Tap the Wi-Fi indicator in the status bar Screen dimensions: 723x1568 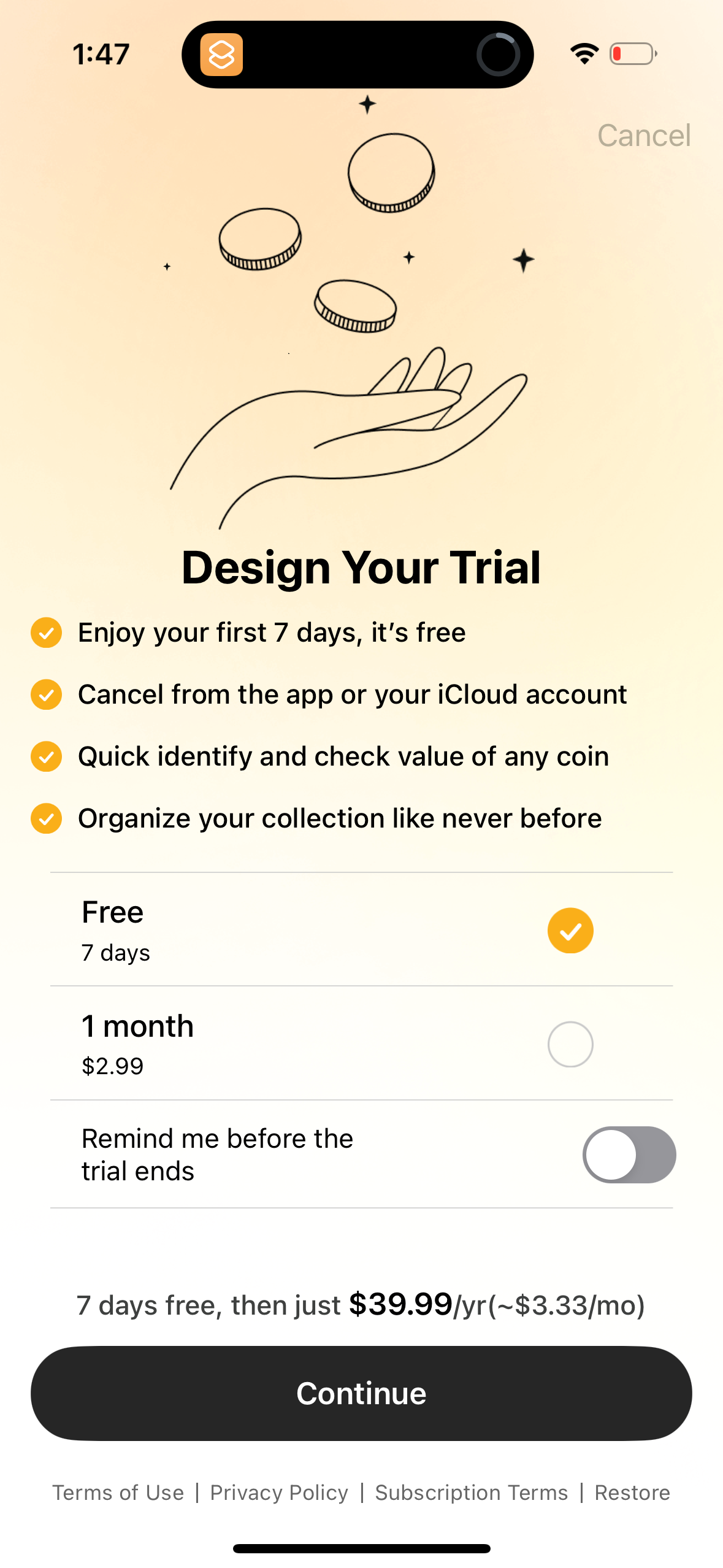tap(583, 54)
